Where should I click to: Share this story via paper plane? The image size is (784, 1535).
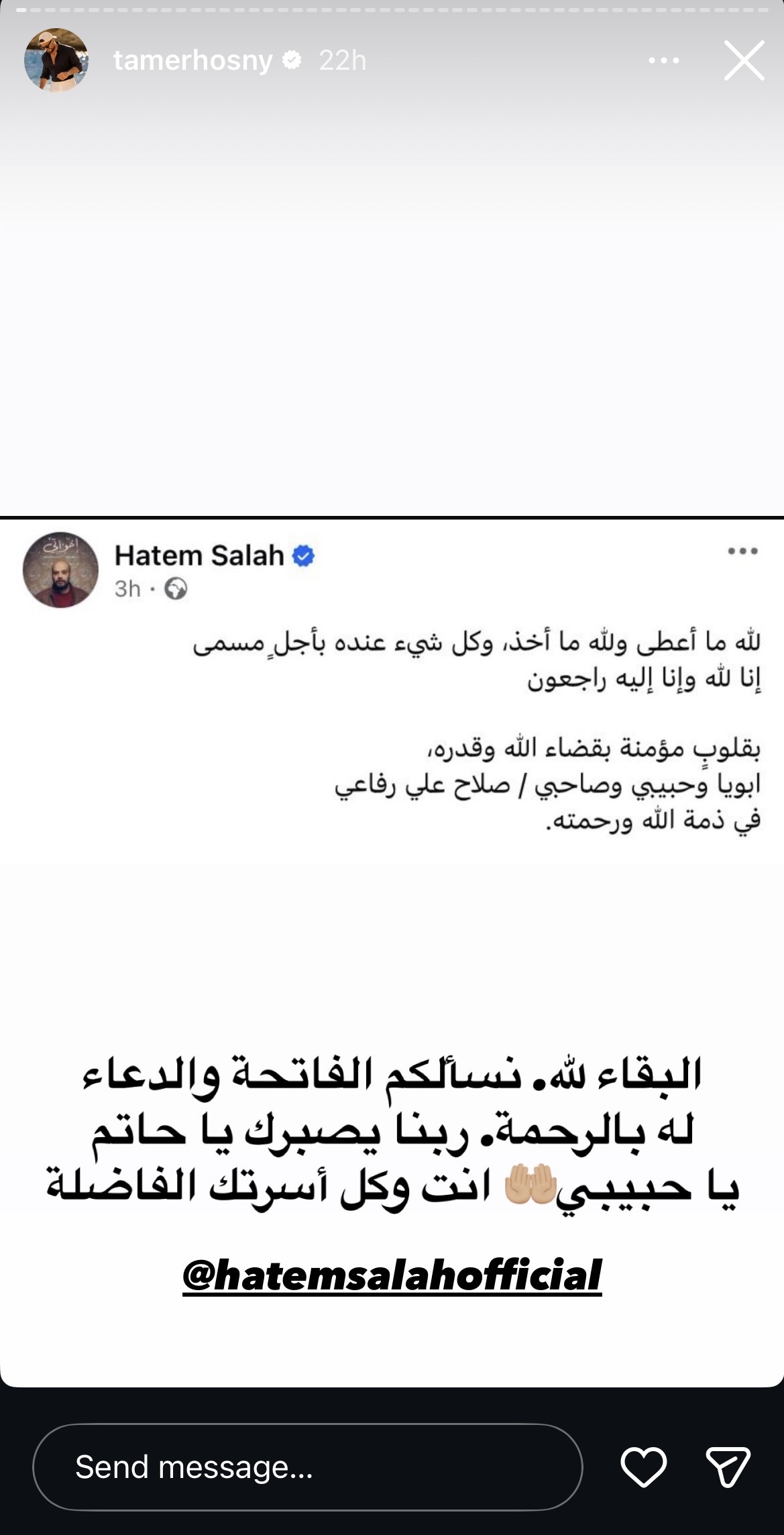coord(728,1467)
